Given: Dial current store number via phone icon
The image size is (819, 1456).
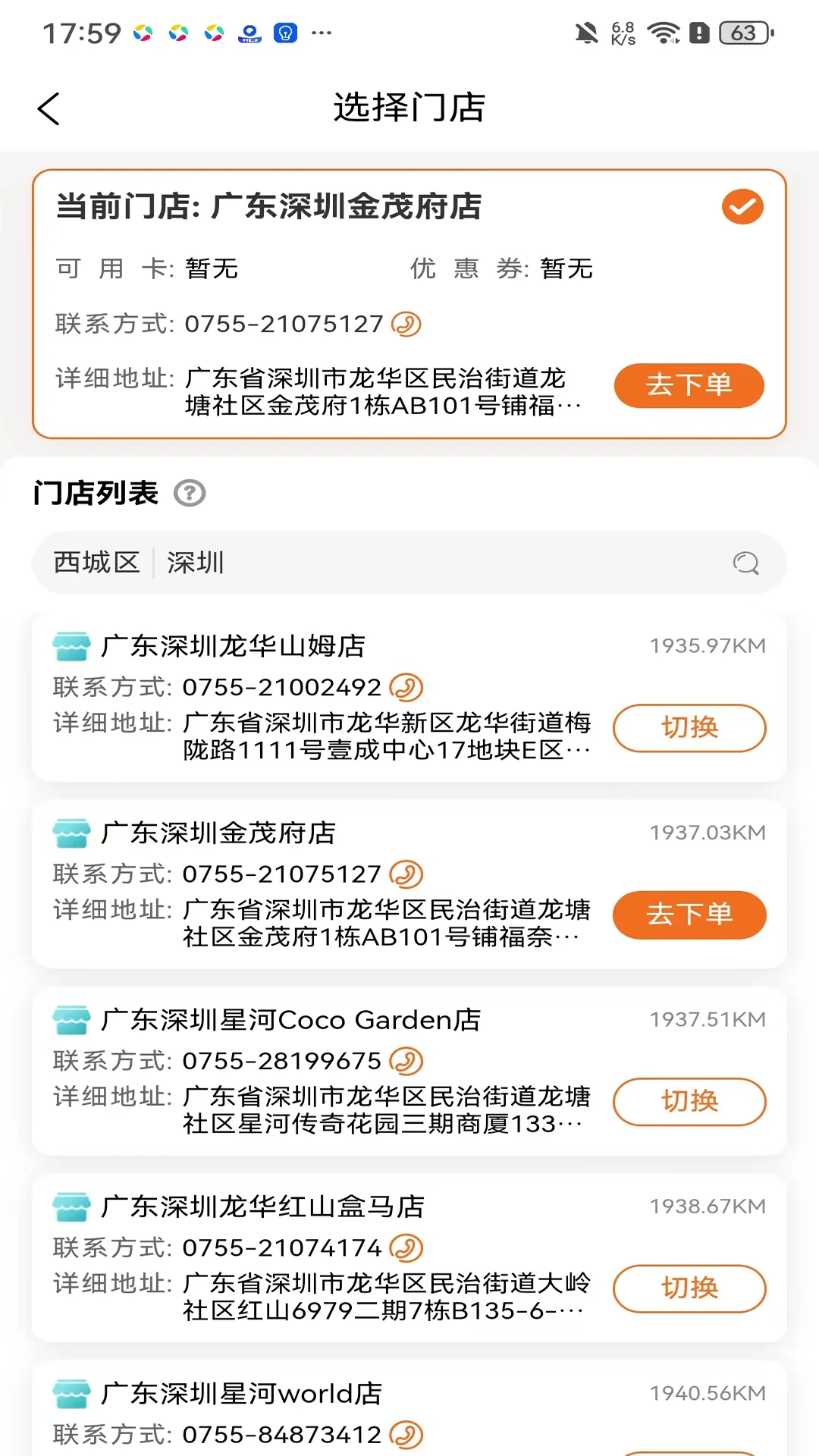Looking at the screenshot, I should [406, 325].
